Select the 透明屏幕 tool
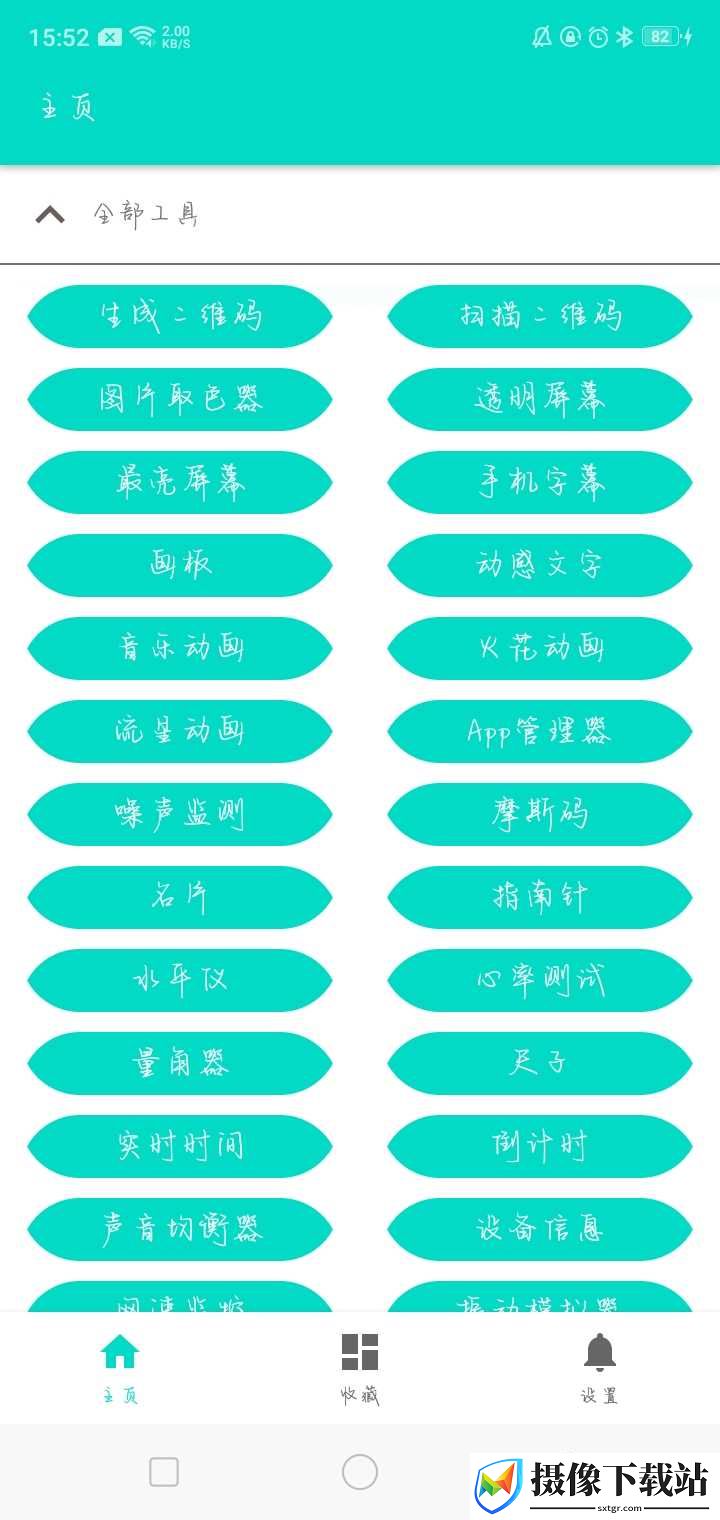The height and width of the screenshot is (1520, 720). click(x=540, y=399)
